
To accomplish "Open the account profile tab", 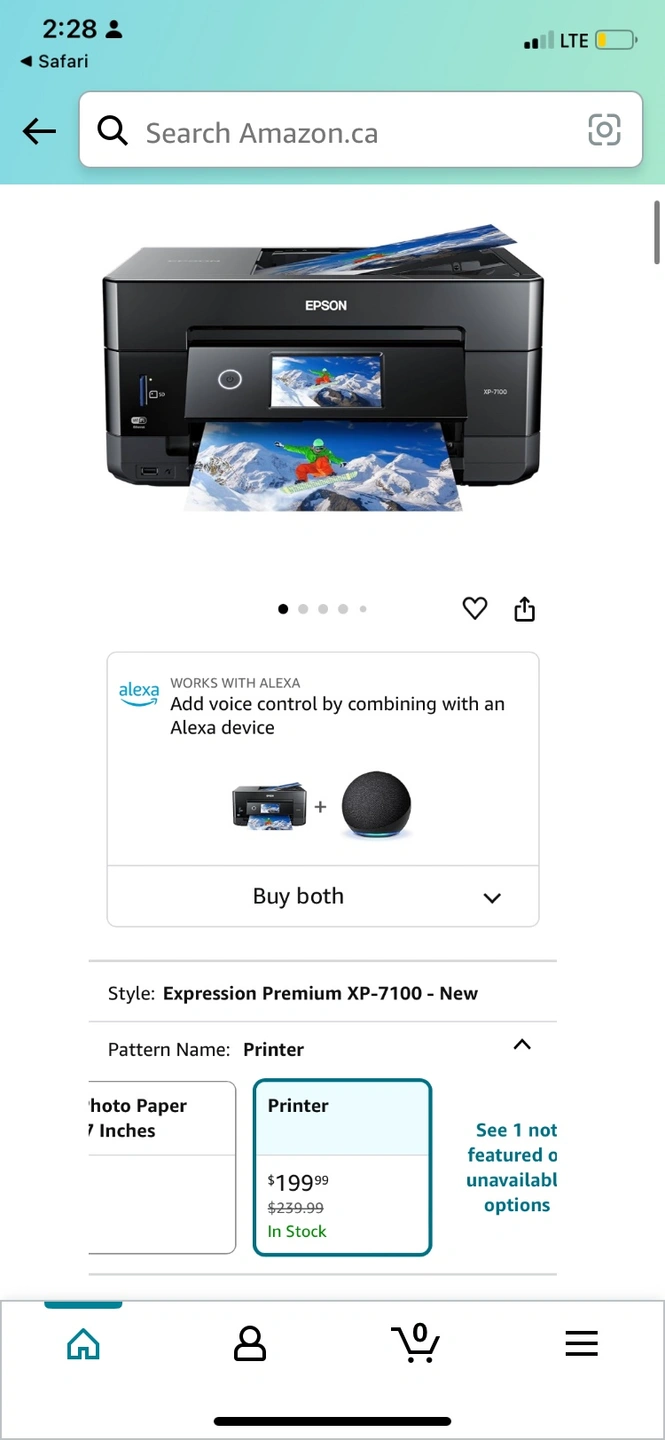I will (x=250, y=1343).
